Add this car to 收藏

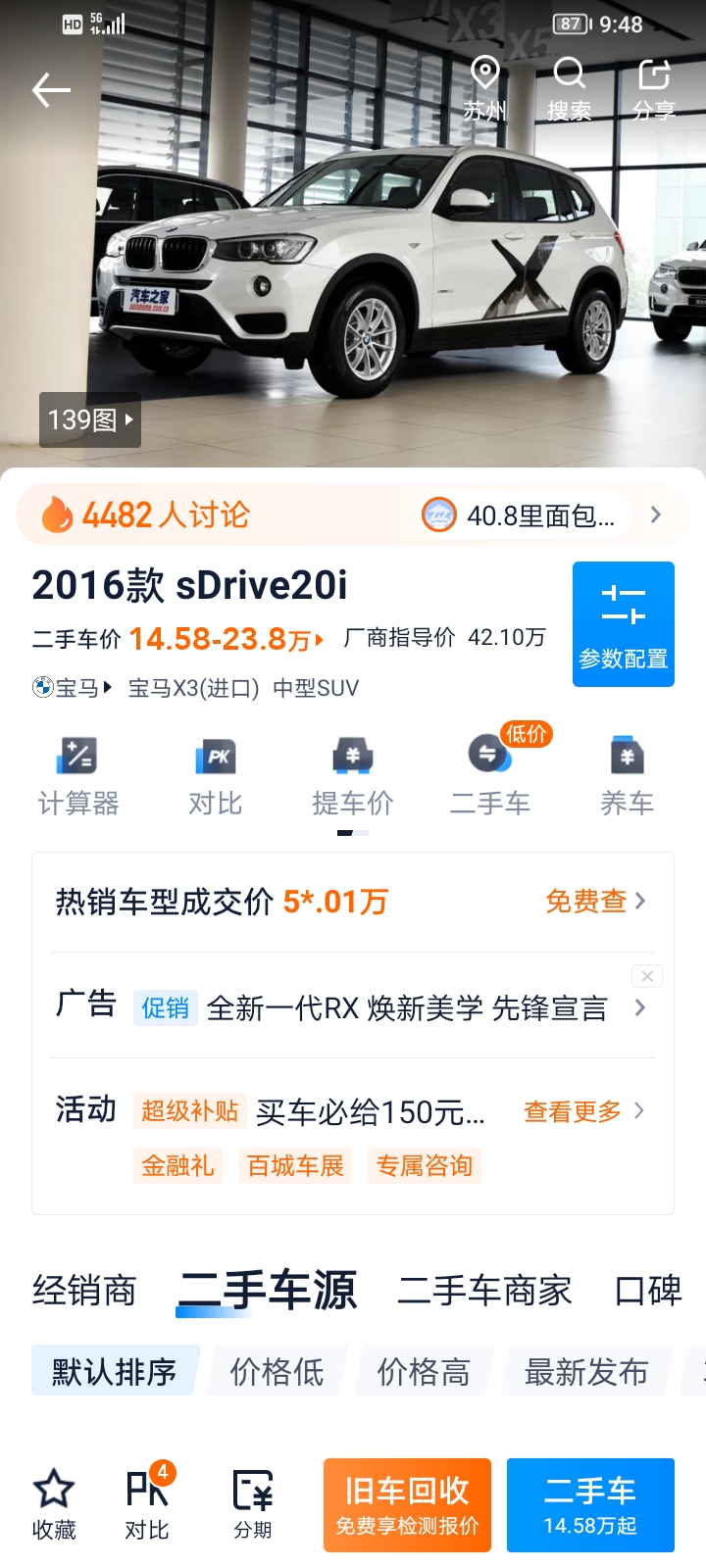click(54, 1504)
